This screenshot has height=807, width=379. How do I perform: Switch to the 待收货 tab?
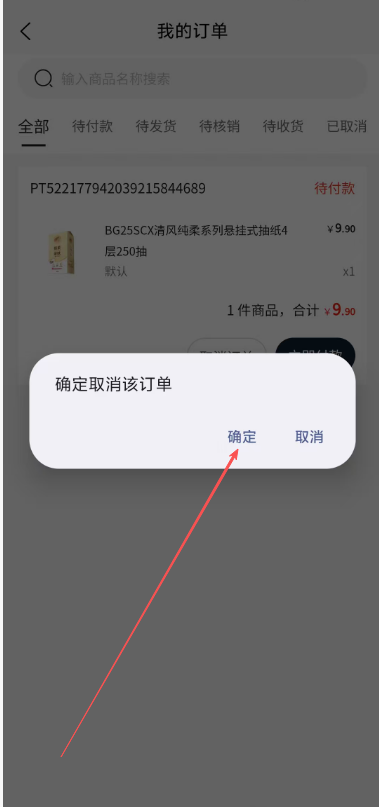click(x=283, y=126)
